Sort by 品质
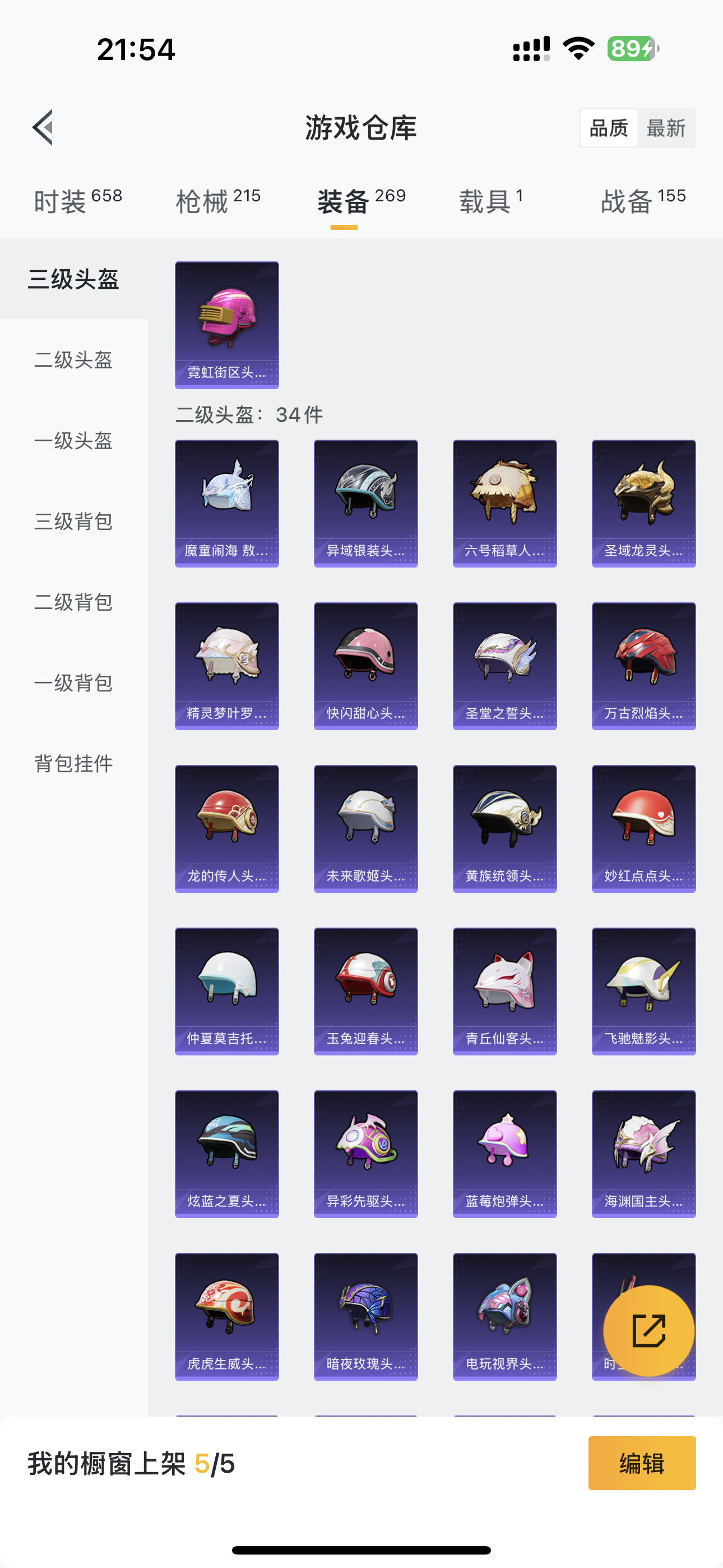 coord(609,128)
